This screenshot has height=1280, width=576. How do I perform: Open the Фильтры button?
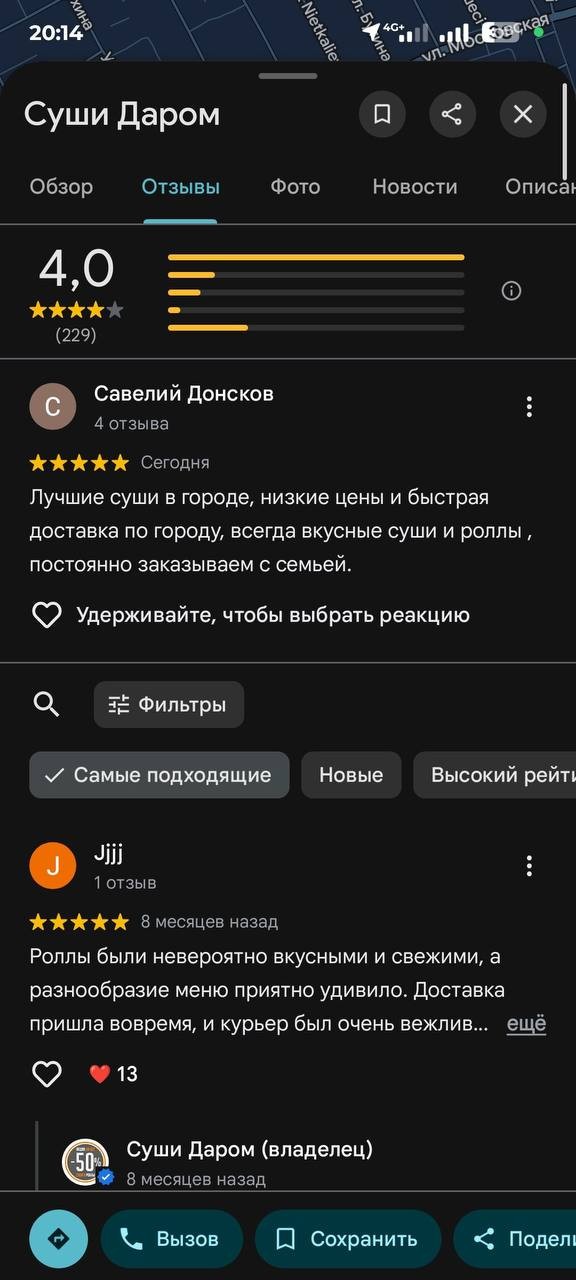pyautogui.click(x=169, y=704)
